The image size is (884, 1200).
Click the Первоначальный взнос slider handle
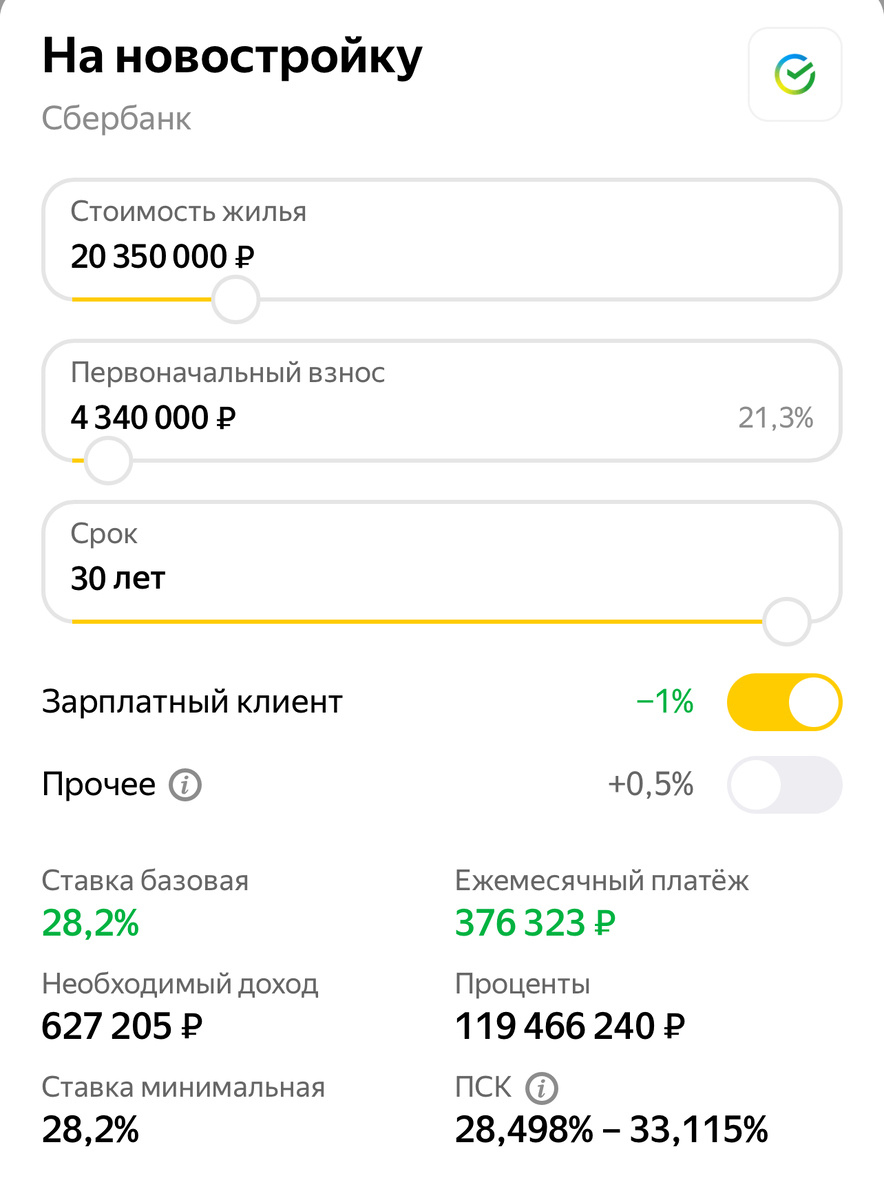coord(107,460)
